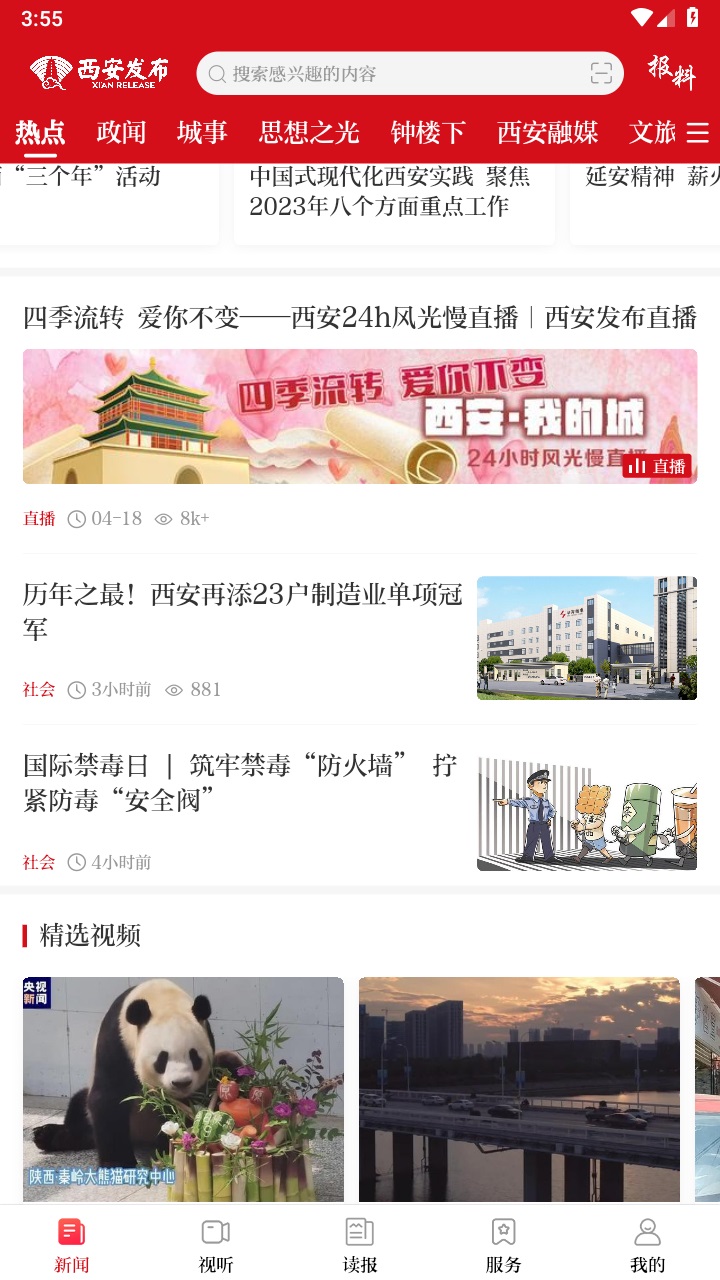The image size is (720, 1280).
Task: Switch to the 政闻 channel tab
Action: pyautogui.click(x=118, y=132)
